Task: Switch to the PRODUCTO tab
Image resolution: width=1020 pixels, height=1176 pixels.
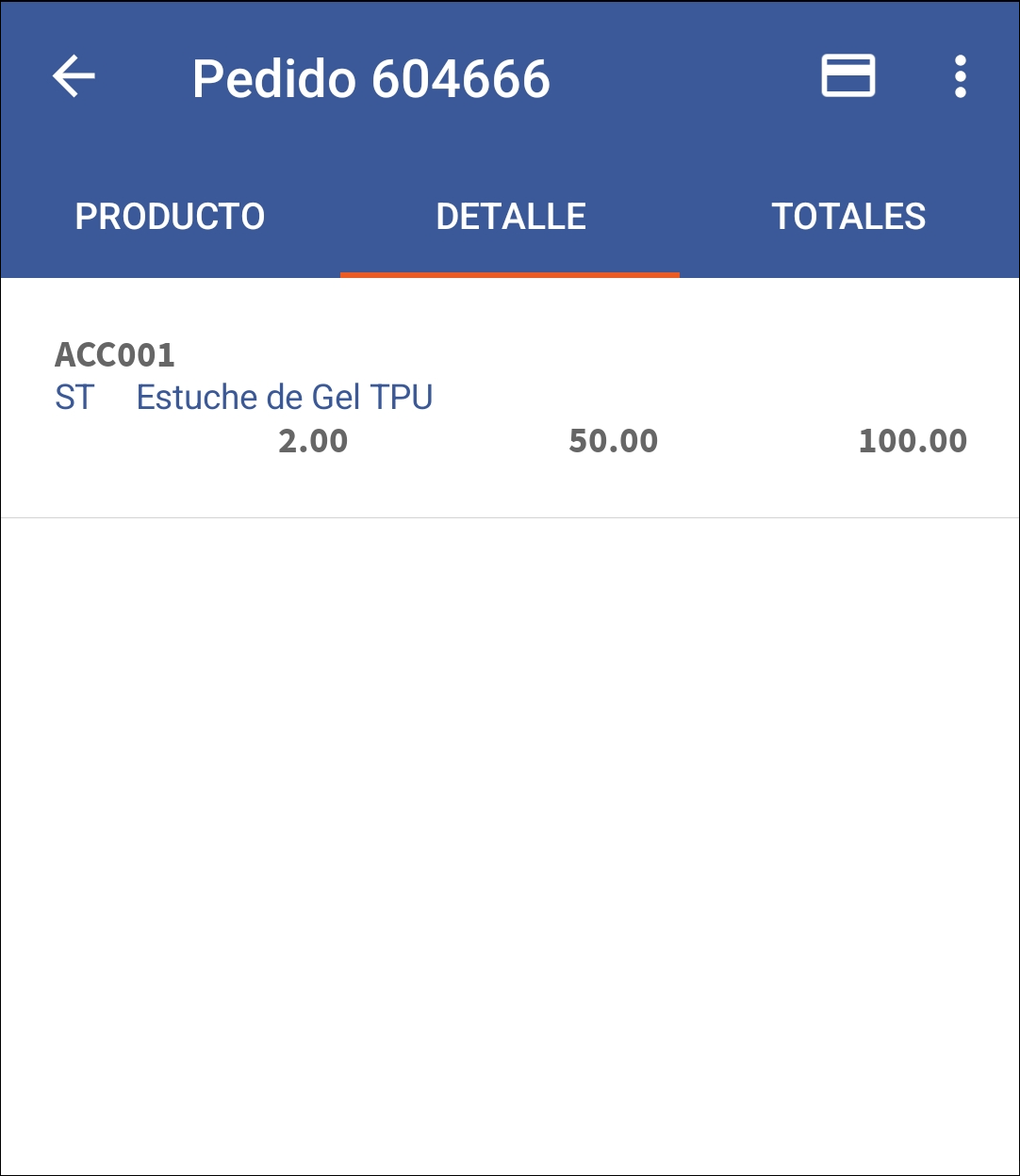Action: click(171, 216)
